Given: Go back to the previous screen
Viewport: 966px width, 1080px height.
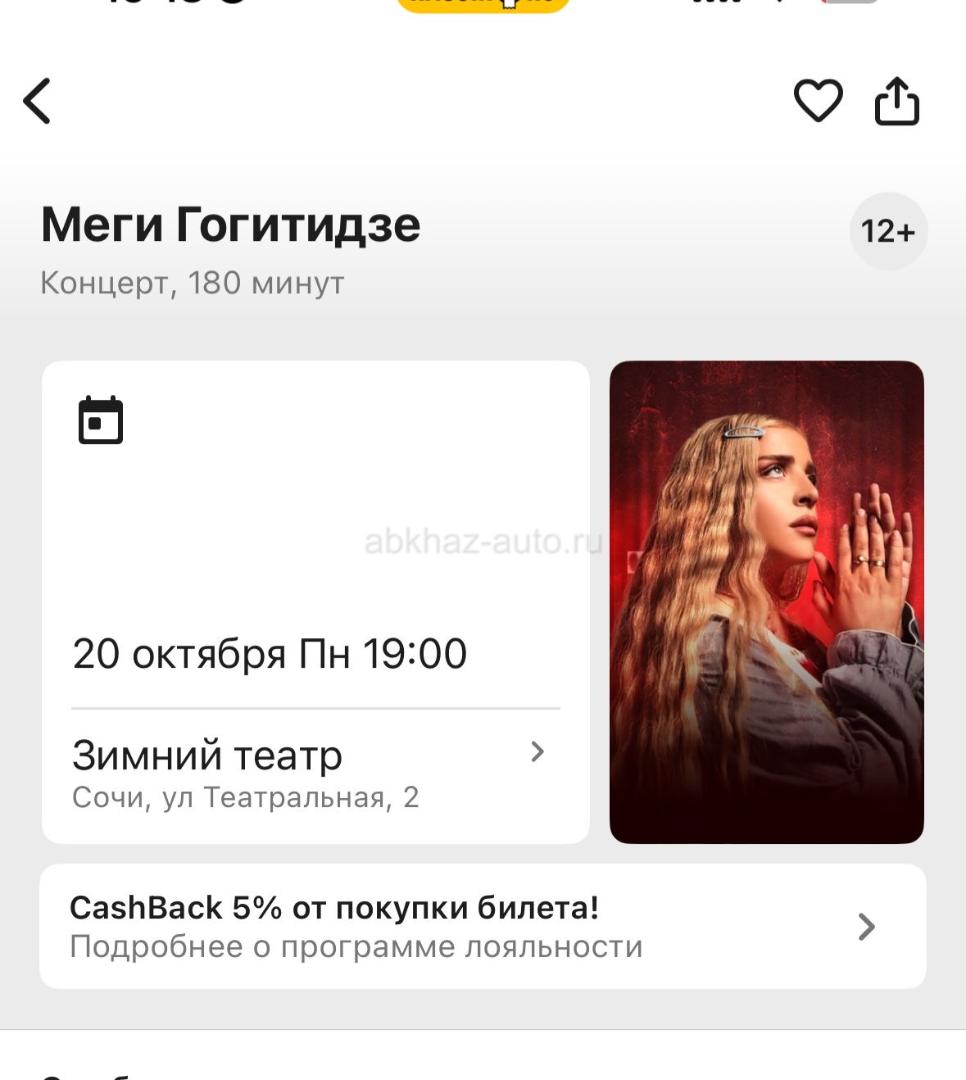Looking at the screenshot, I should 37,101.
